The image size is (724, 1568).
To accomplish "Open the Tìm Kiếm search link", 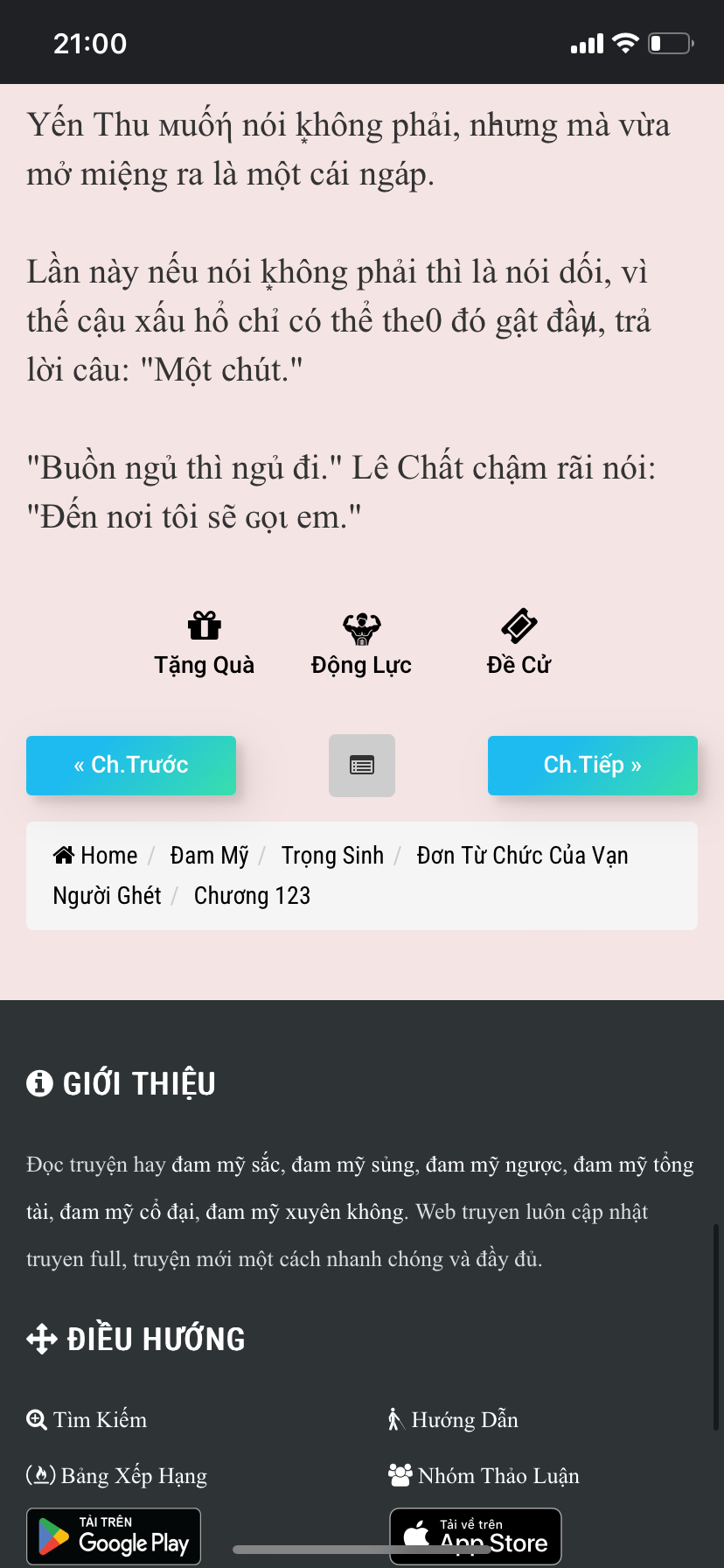I will click(x=87, y=1419).
